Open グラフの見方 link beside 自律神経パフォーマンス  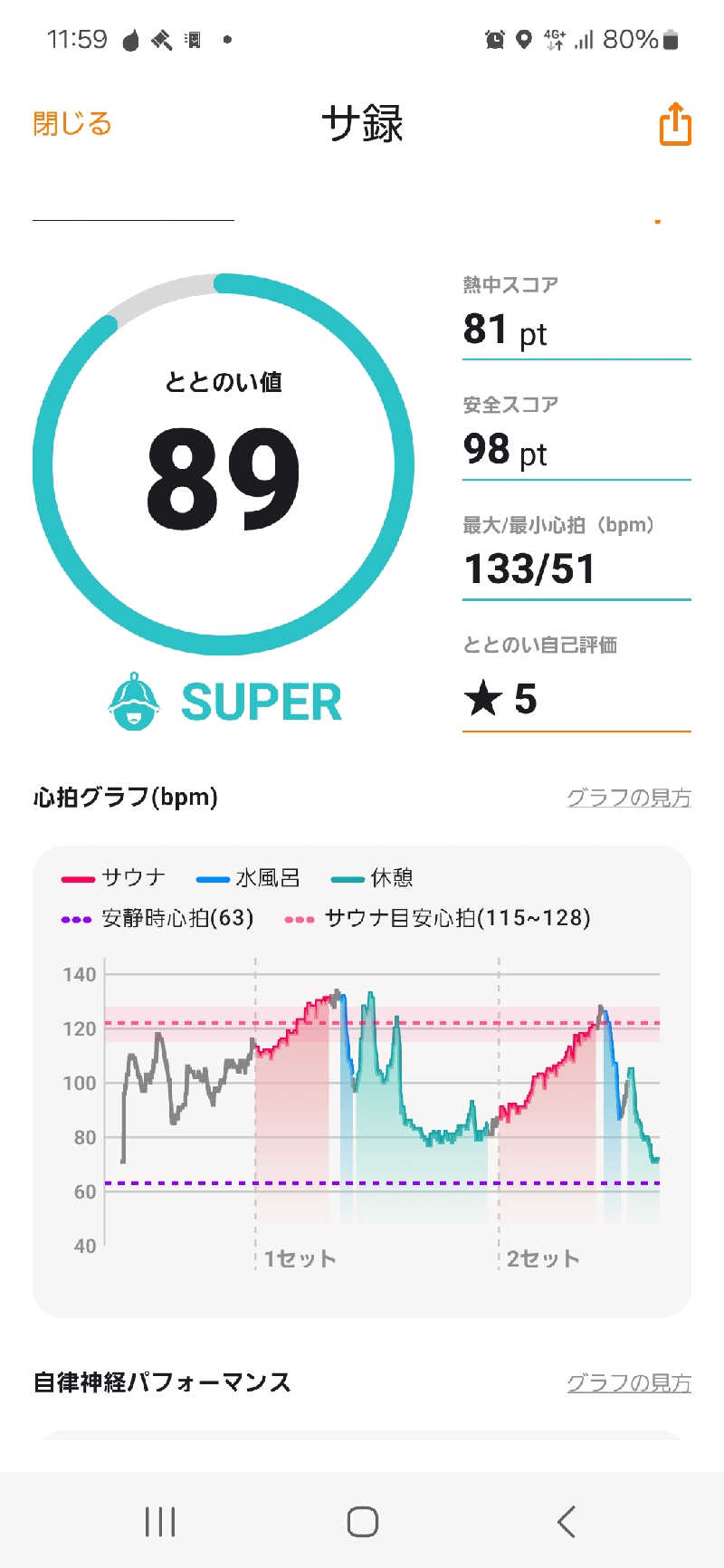pyautogui.click(x=628, y=1382)
